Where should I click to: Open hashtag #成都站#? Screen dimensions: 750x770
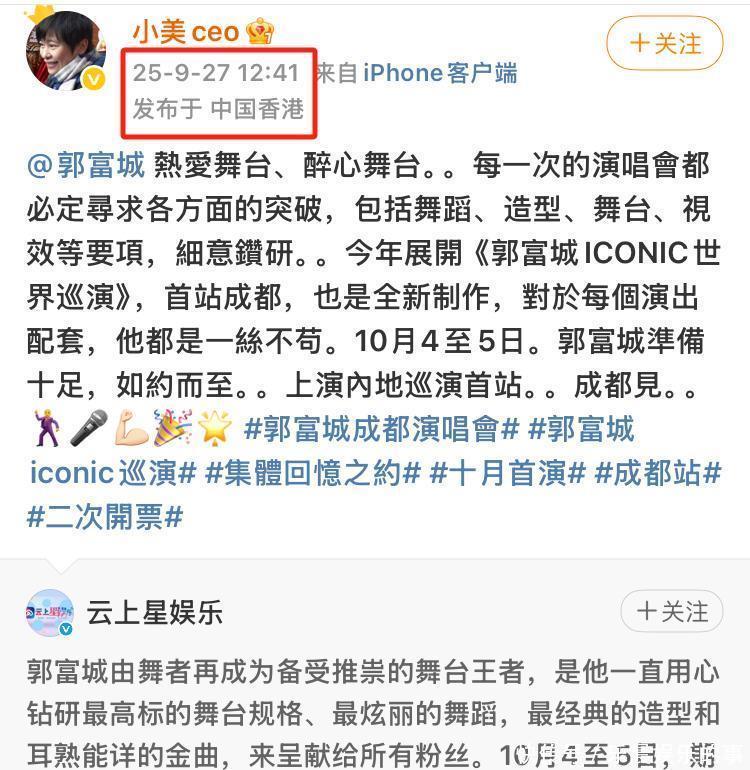(x=658, y=473)
